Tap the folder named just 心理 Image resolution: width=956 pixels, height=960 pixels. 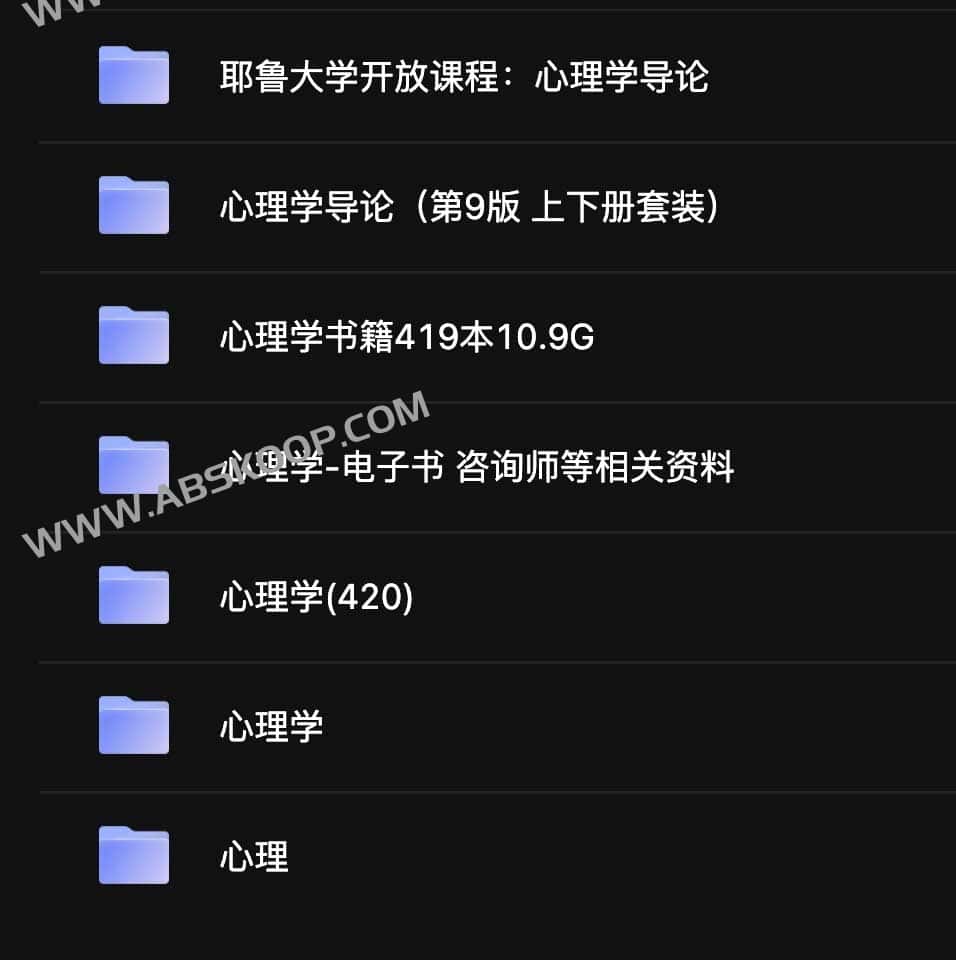click(254, 857)
